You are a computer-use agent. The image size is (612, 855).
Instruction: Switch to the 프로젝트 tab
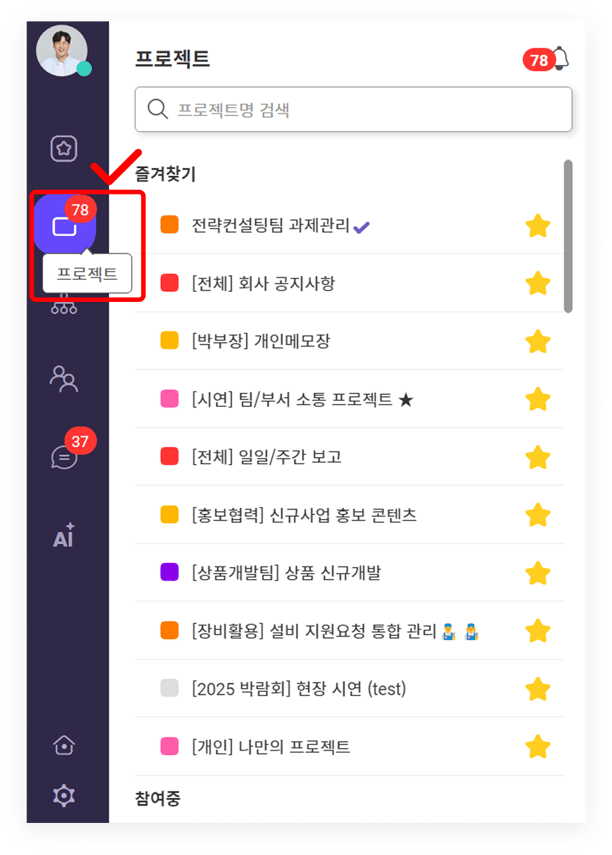point(64,225)
